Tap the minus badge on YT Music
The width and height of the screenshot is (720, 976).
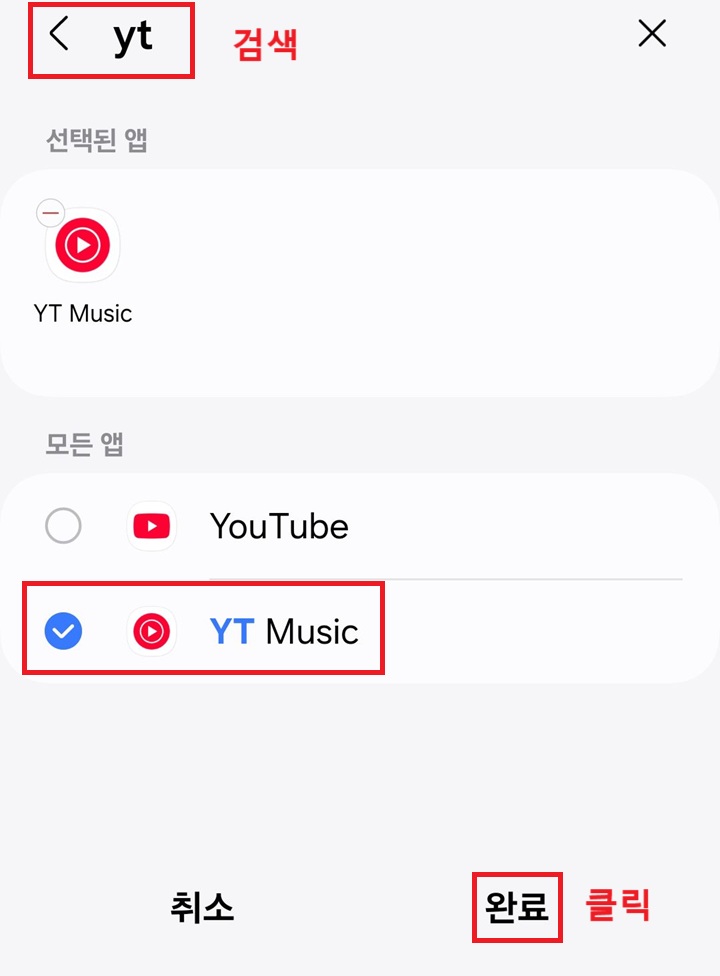(x=50, y=212)
